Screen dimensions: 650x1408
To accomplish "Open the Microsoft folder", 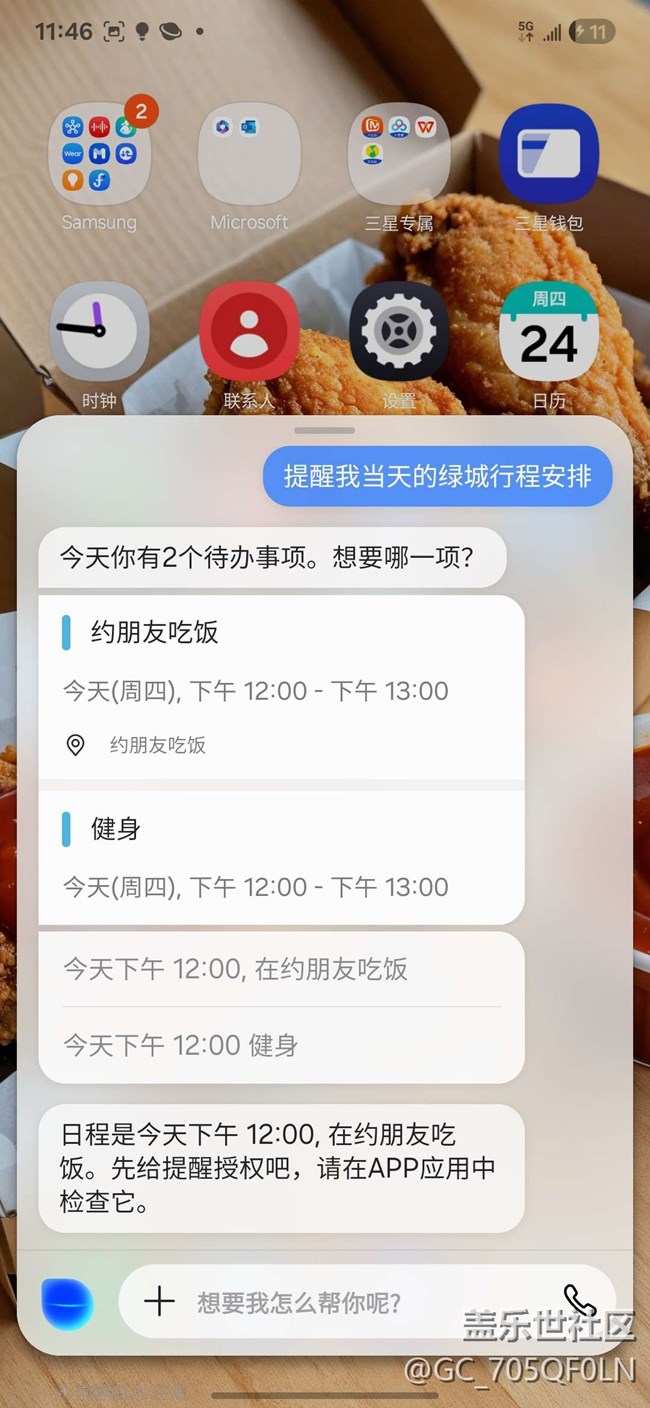I will pos(249,154).
